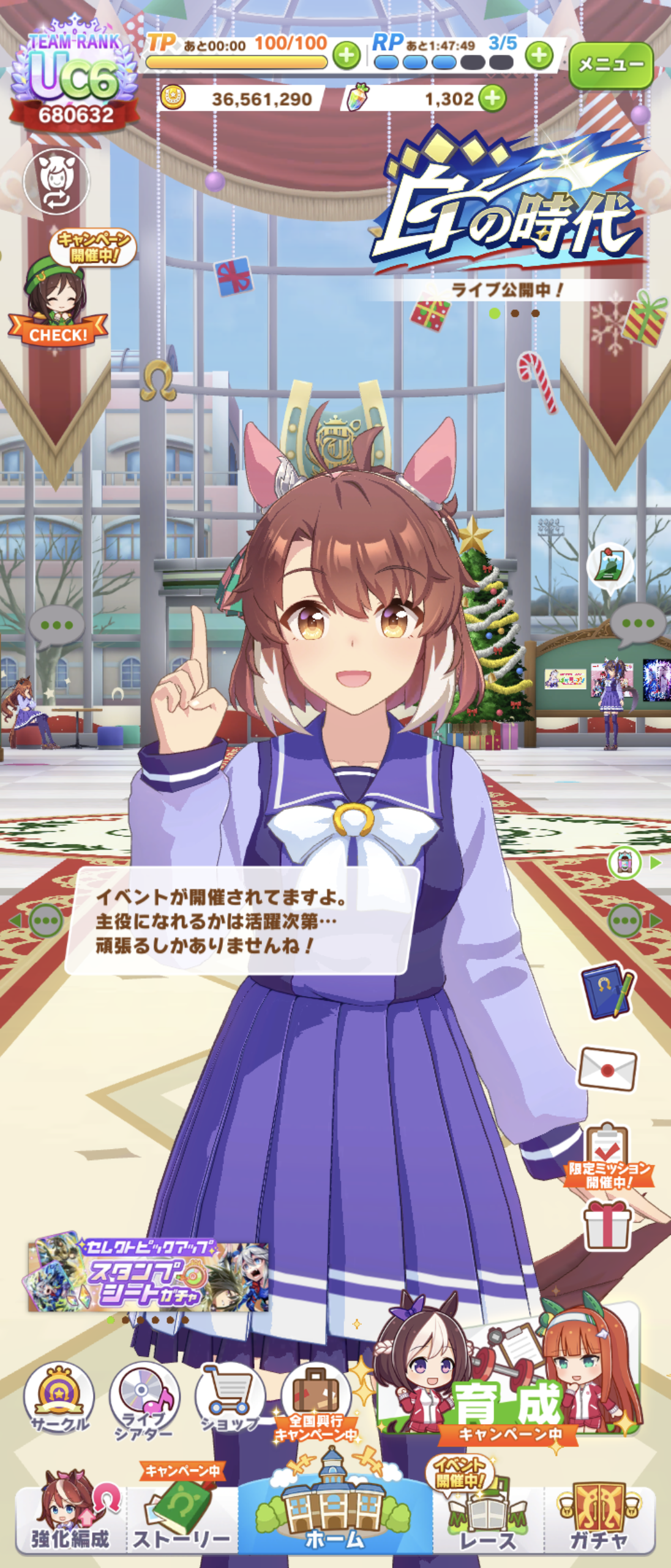Viewport: 671px width, 1568px height.
Task: Open the blue notebook icon
Action: click(608, 990)
